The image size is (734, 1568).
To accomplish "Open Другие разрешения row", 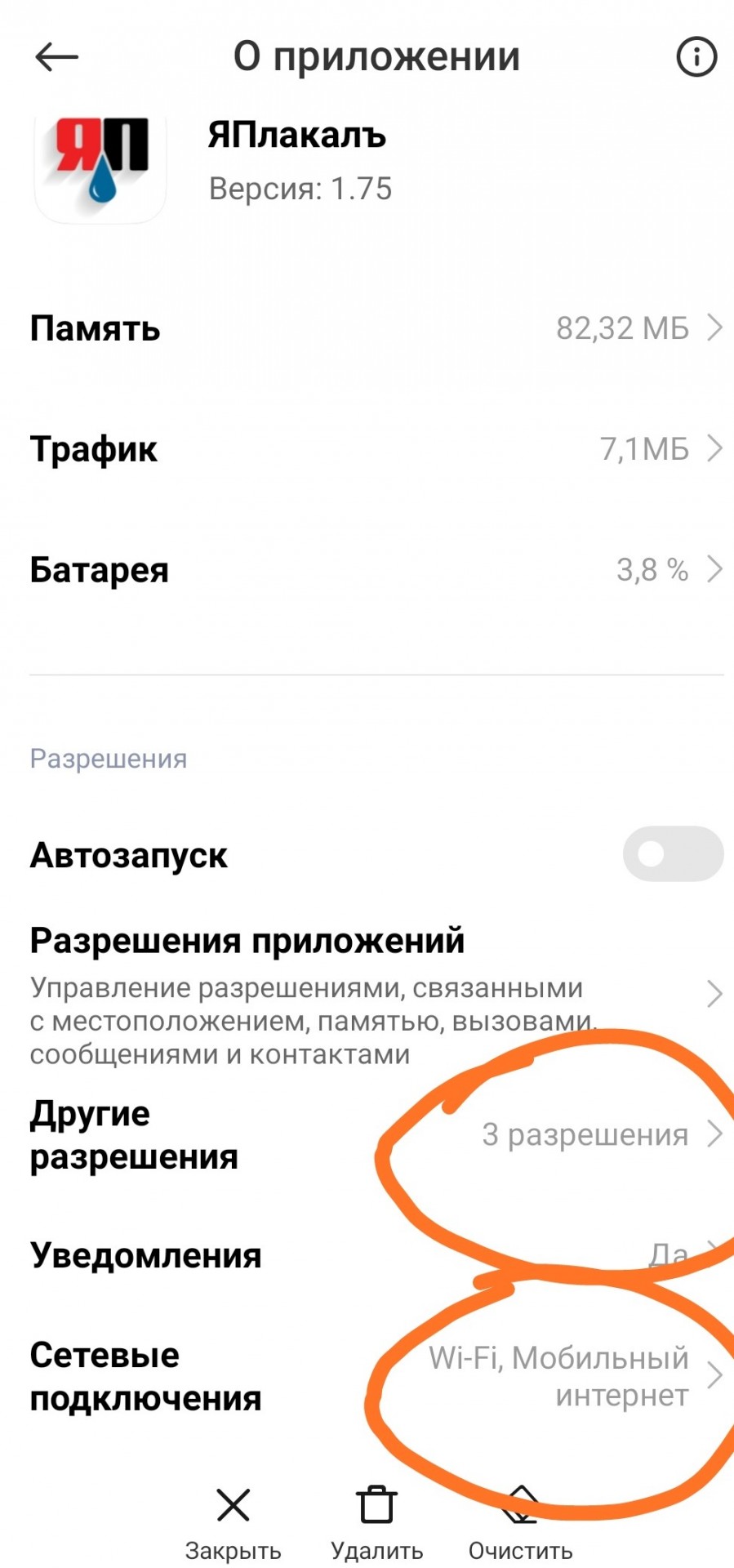I will (x=367, y=1135).
